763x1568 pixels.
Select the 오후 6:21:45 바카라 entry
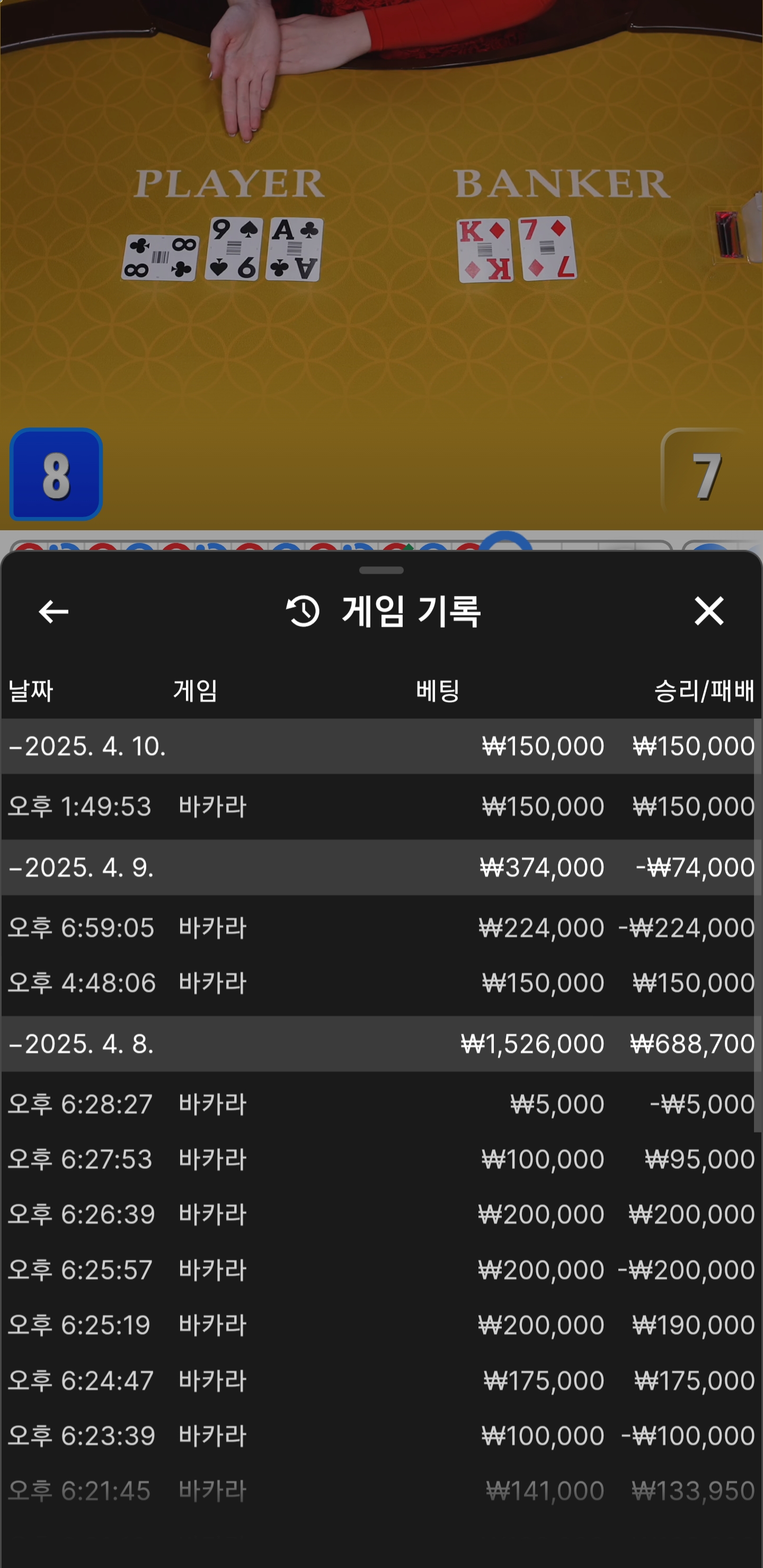[x=378, y=1491]
